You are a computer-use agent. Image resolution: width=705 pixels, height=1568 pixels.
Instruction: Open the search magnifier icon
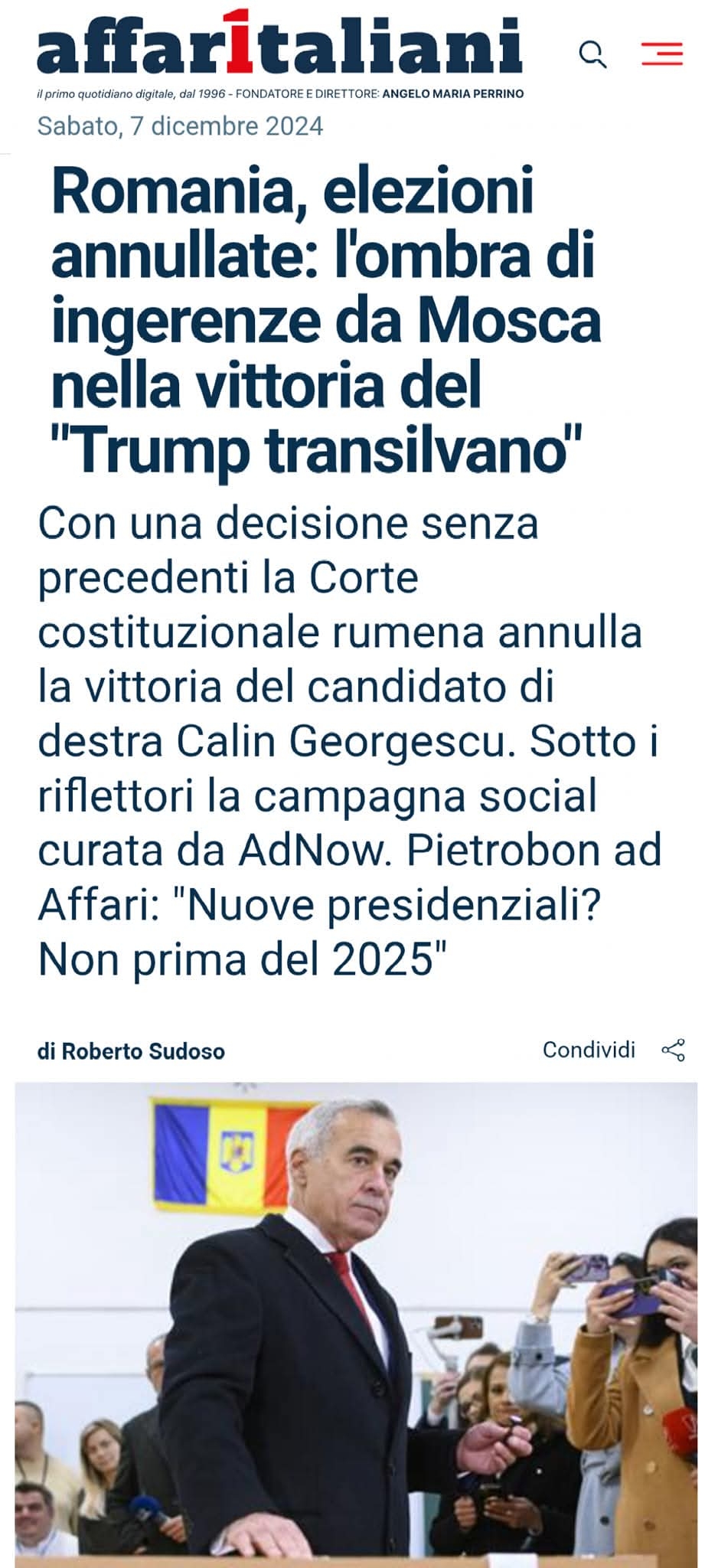(x=592, y=54)
